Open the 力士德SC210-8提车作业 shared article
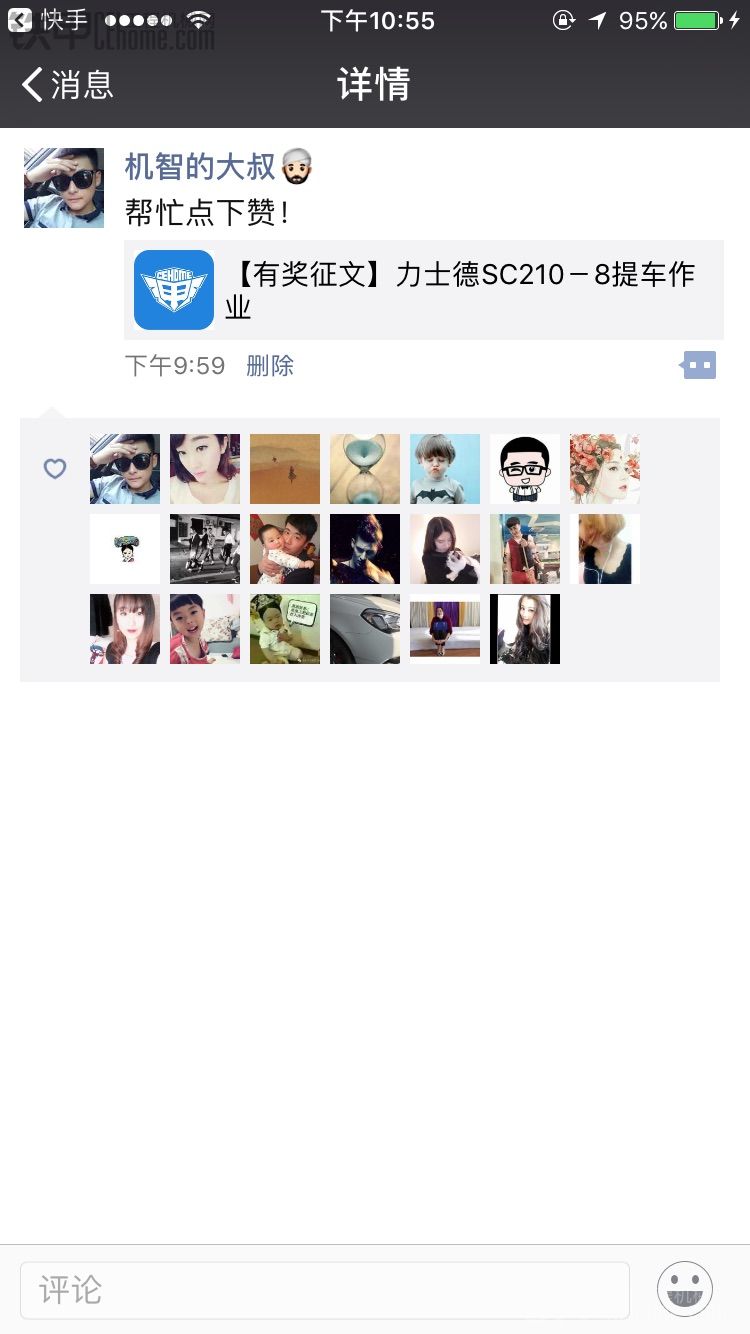This screenshot has width=750, height=1334. [424, 290]
